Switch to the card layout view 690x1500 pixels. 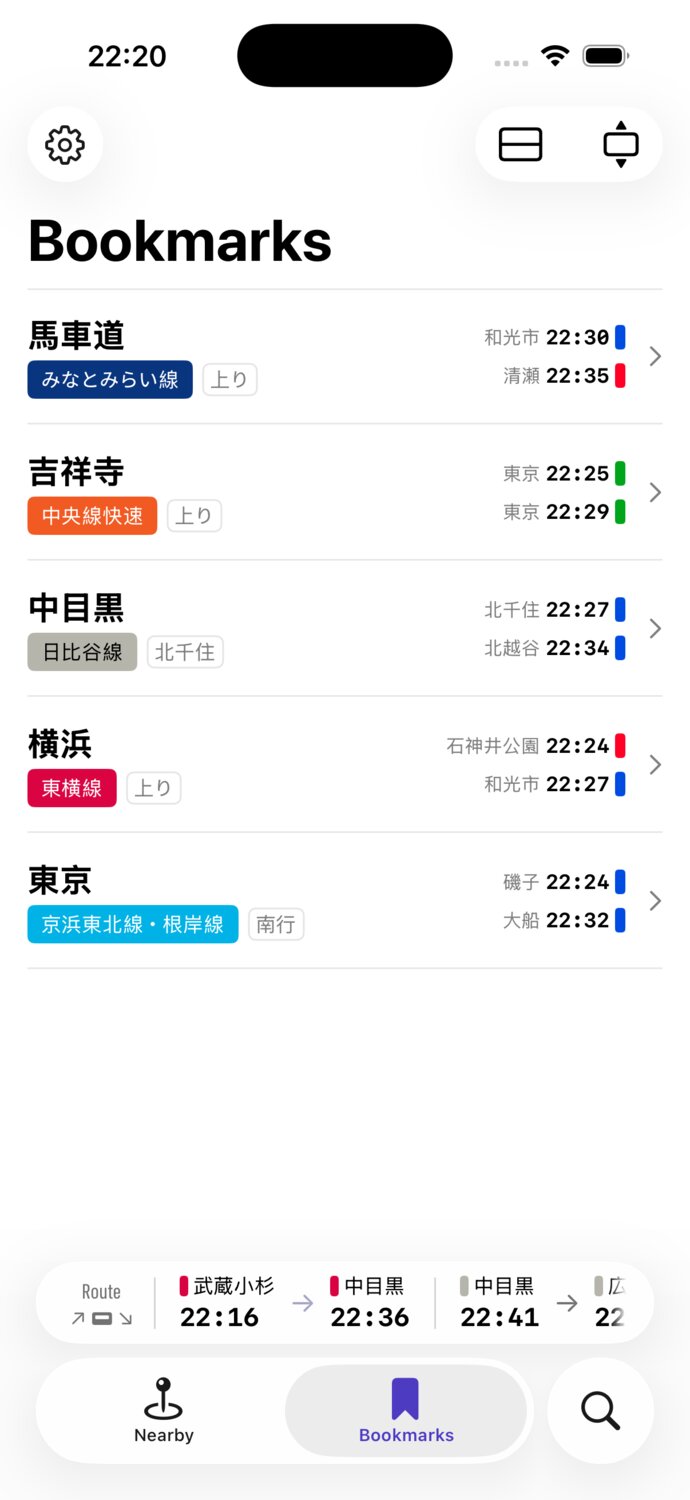click(520, 145)
